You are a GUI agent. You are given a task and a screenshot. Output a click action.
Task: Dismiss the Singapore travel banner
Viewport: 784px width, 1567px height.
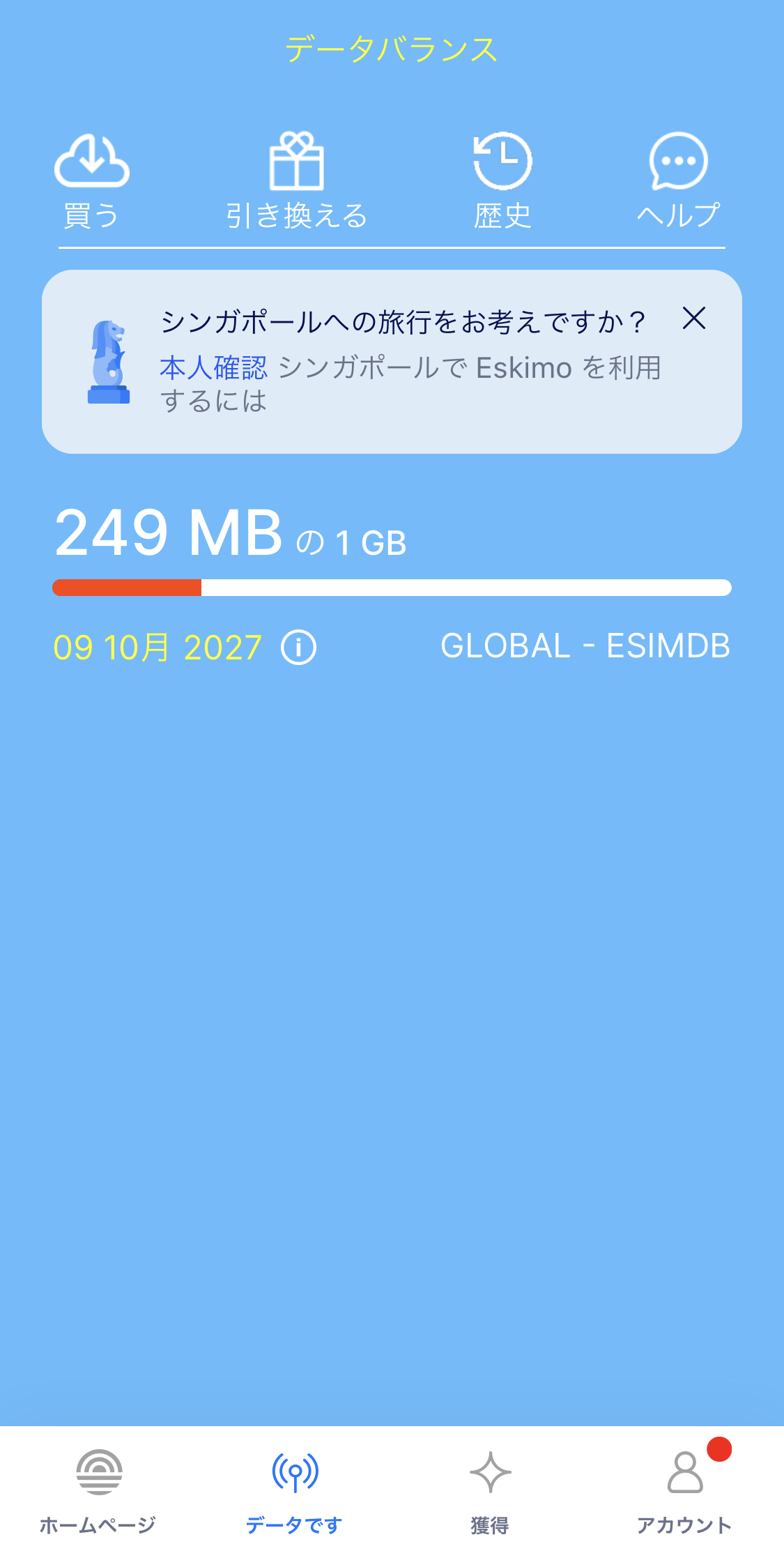click(x=694, y=318)
